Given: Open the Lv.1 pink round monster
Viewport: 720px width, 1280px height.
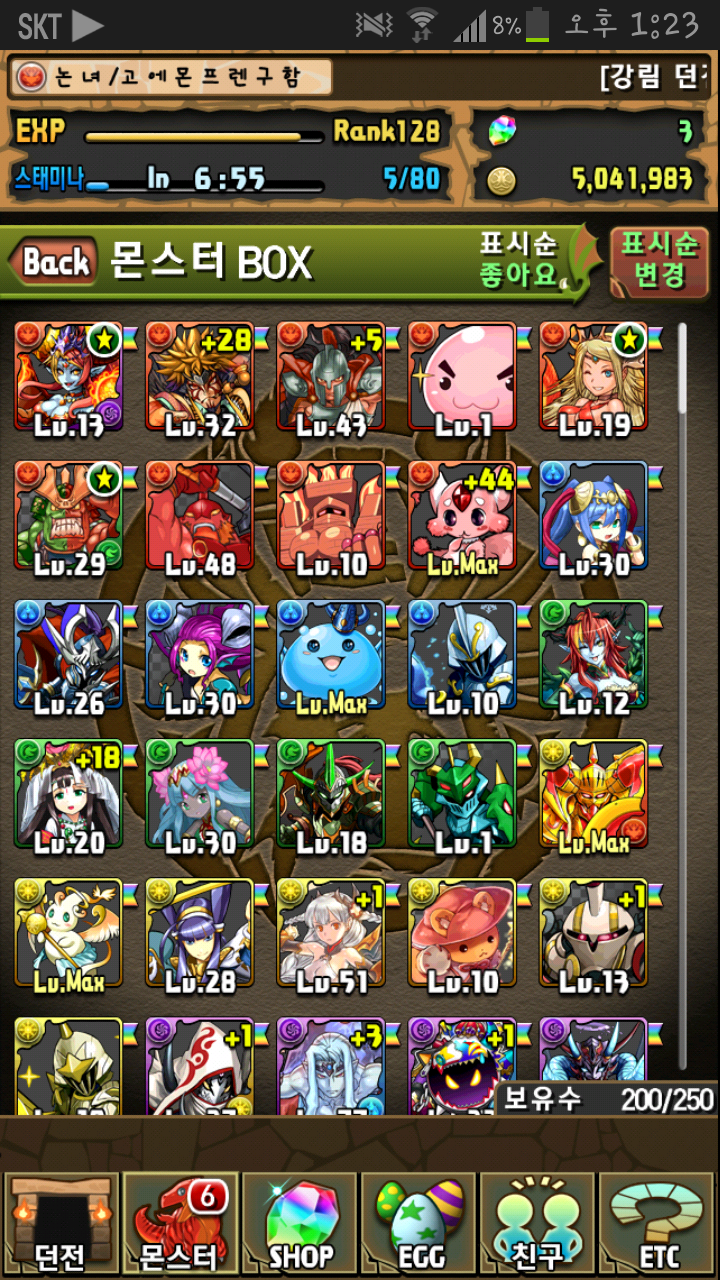Looking at the screenshot, I should point(462,378).
